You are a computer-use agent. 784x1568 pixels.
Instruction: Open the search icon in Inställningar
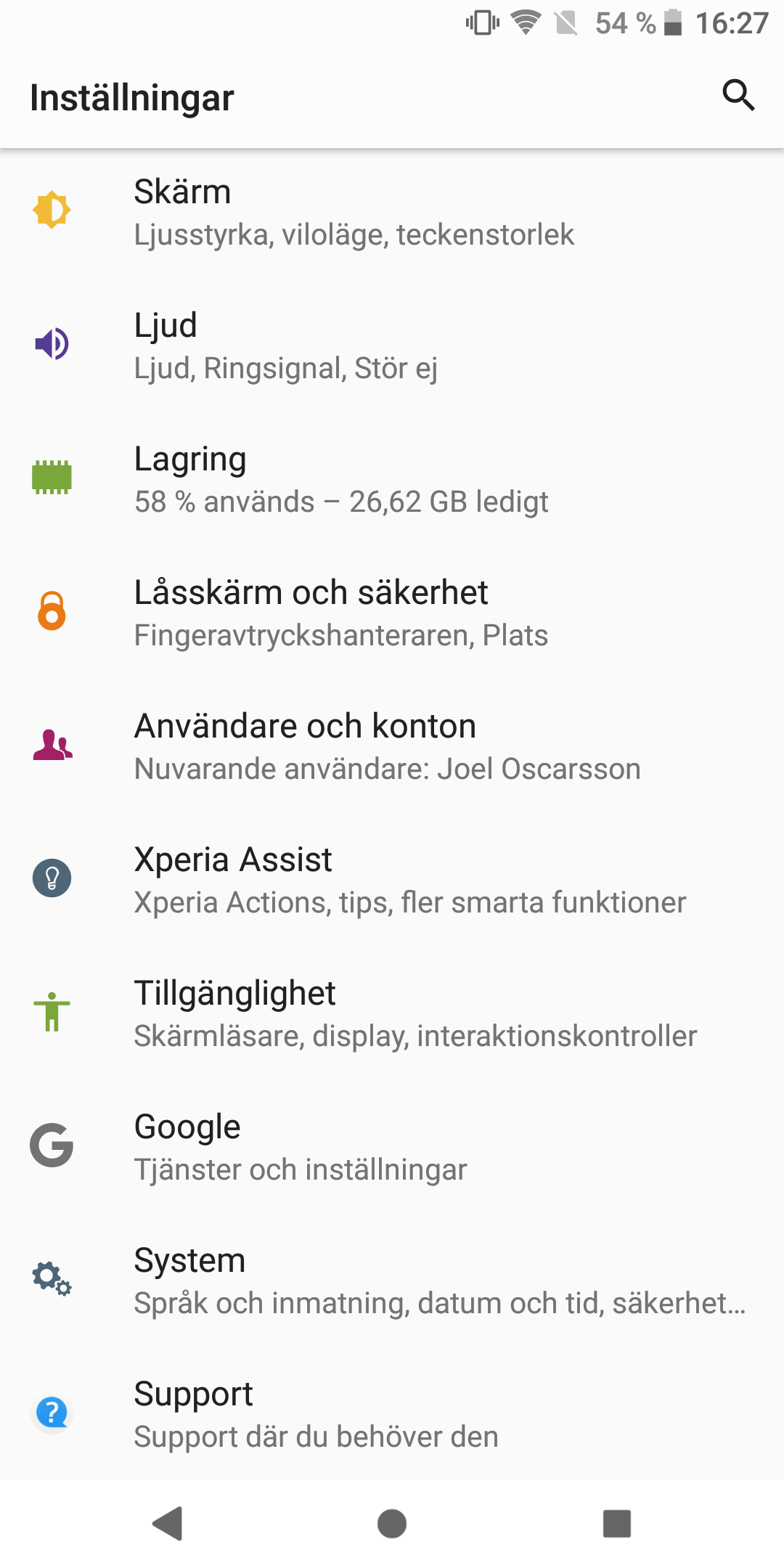click(738, 96)
